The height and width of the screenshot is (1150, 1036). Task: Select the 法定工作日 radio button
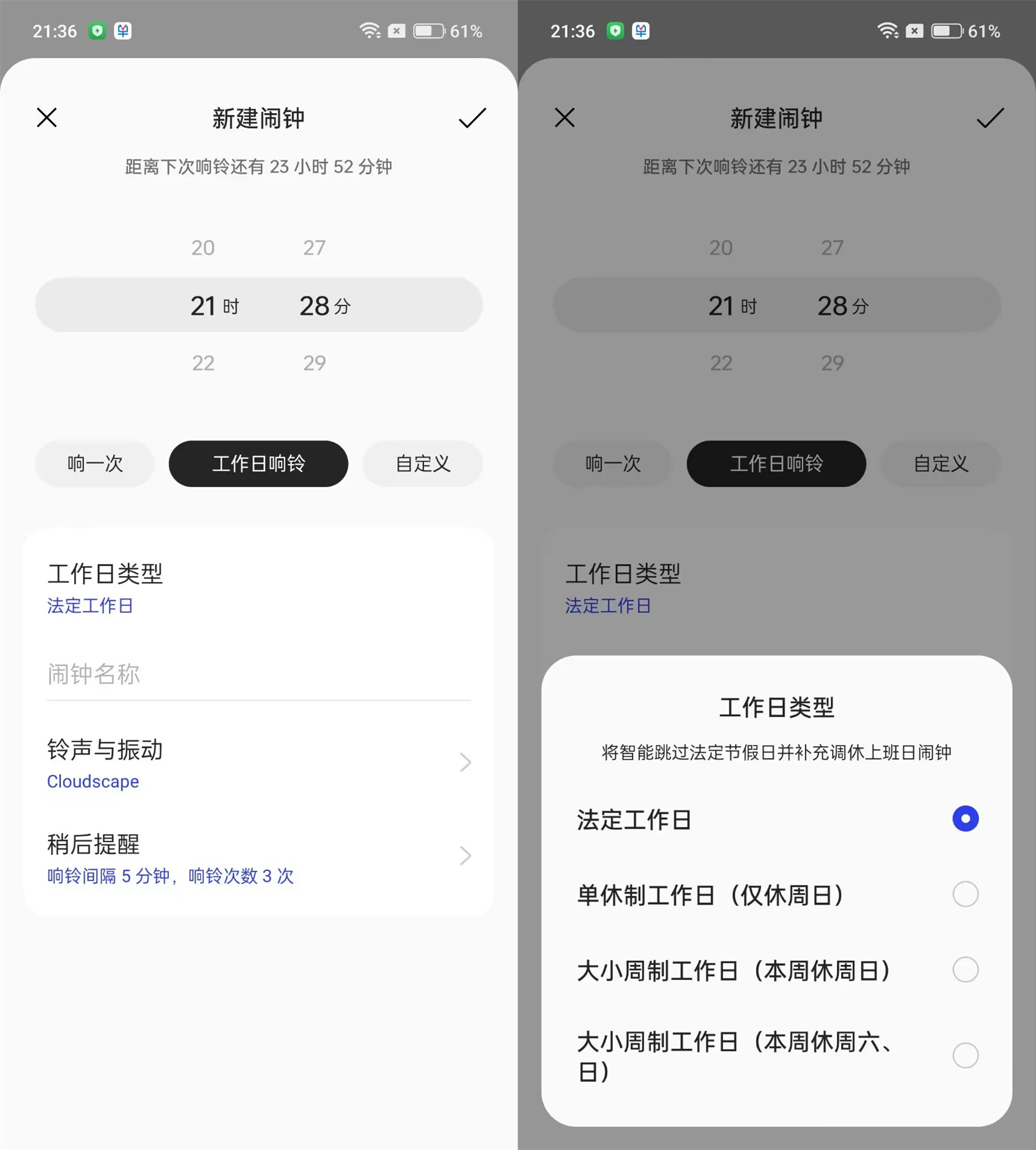click(x=965, y=819)
